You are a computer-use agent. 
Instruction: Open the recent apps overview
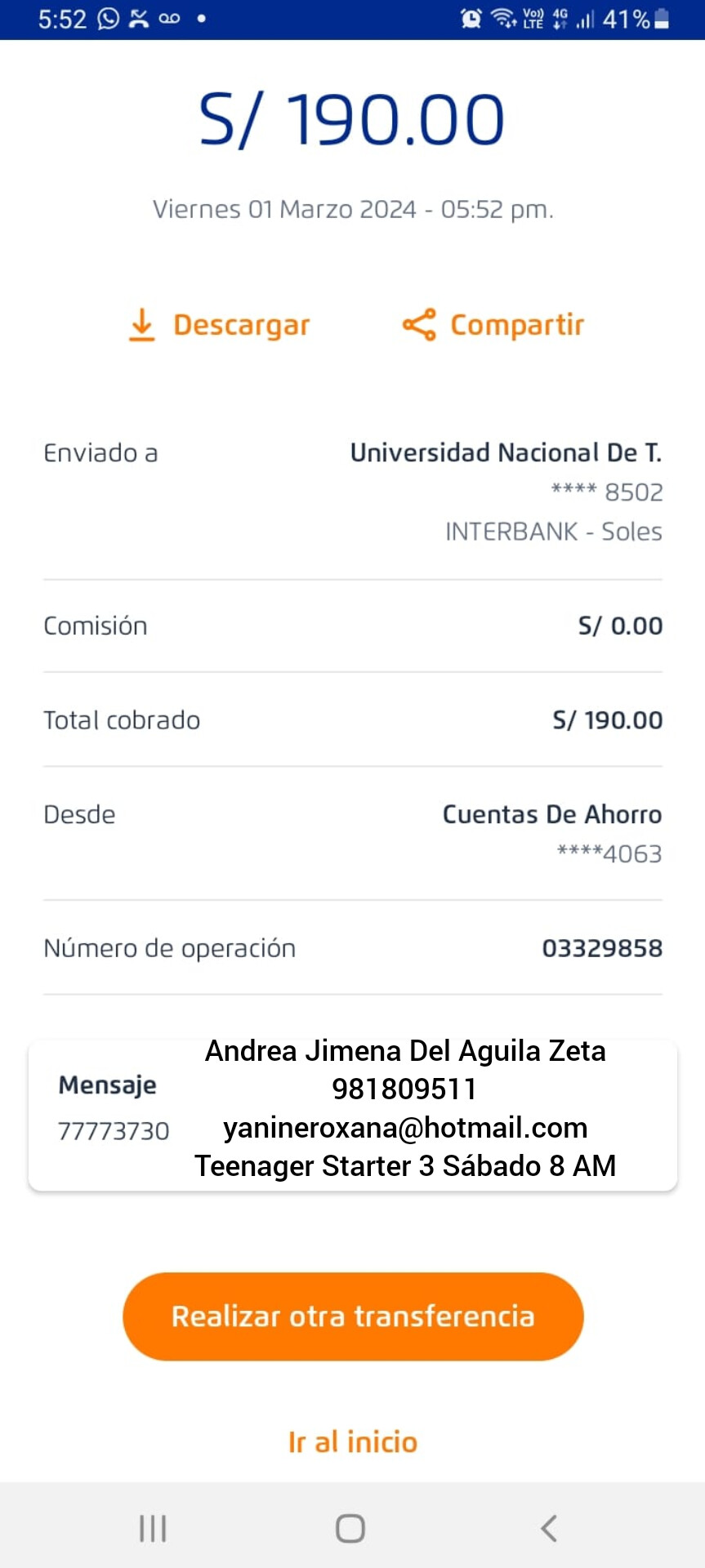coord(153,1528)
